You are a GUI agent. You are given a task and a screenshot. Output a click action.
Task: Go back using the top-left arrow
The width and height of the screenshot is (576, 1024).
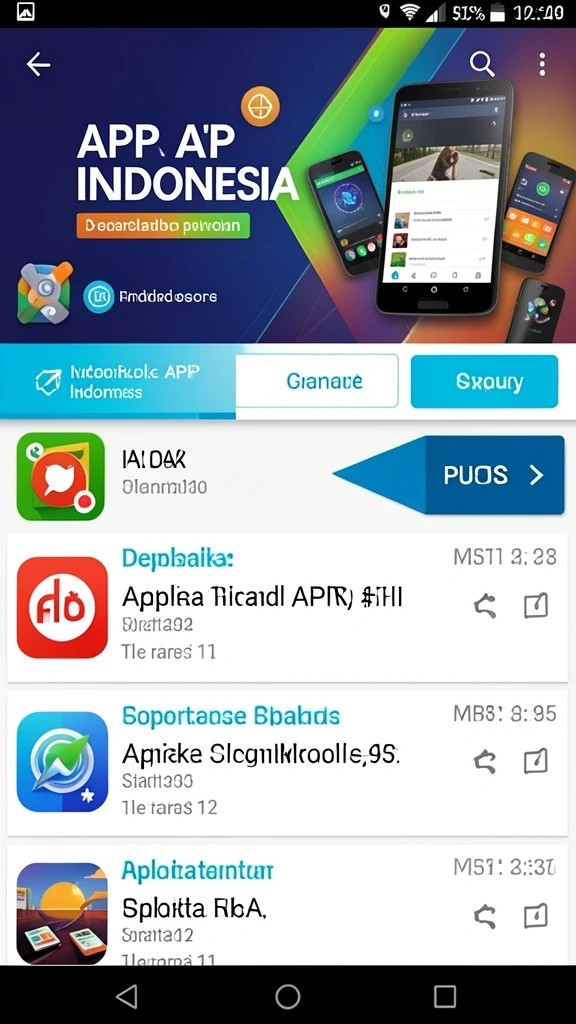(38, 64)
